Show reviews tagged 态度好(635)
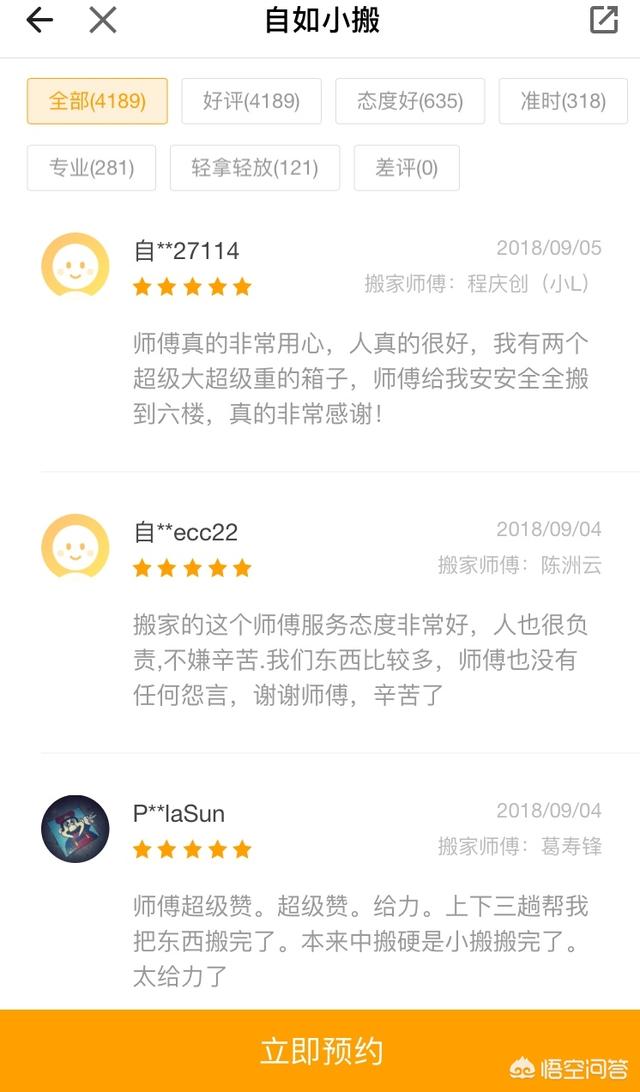 click(410, 101)
